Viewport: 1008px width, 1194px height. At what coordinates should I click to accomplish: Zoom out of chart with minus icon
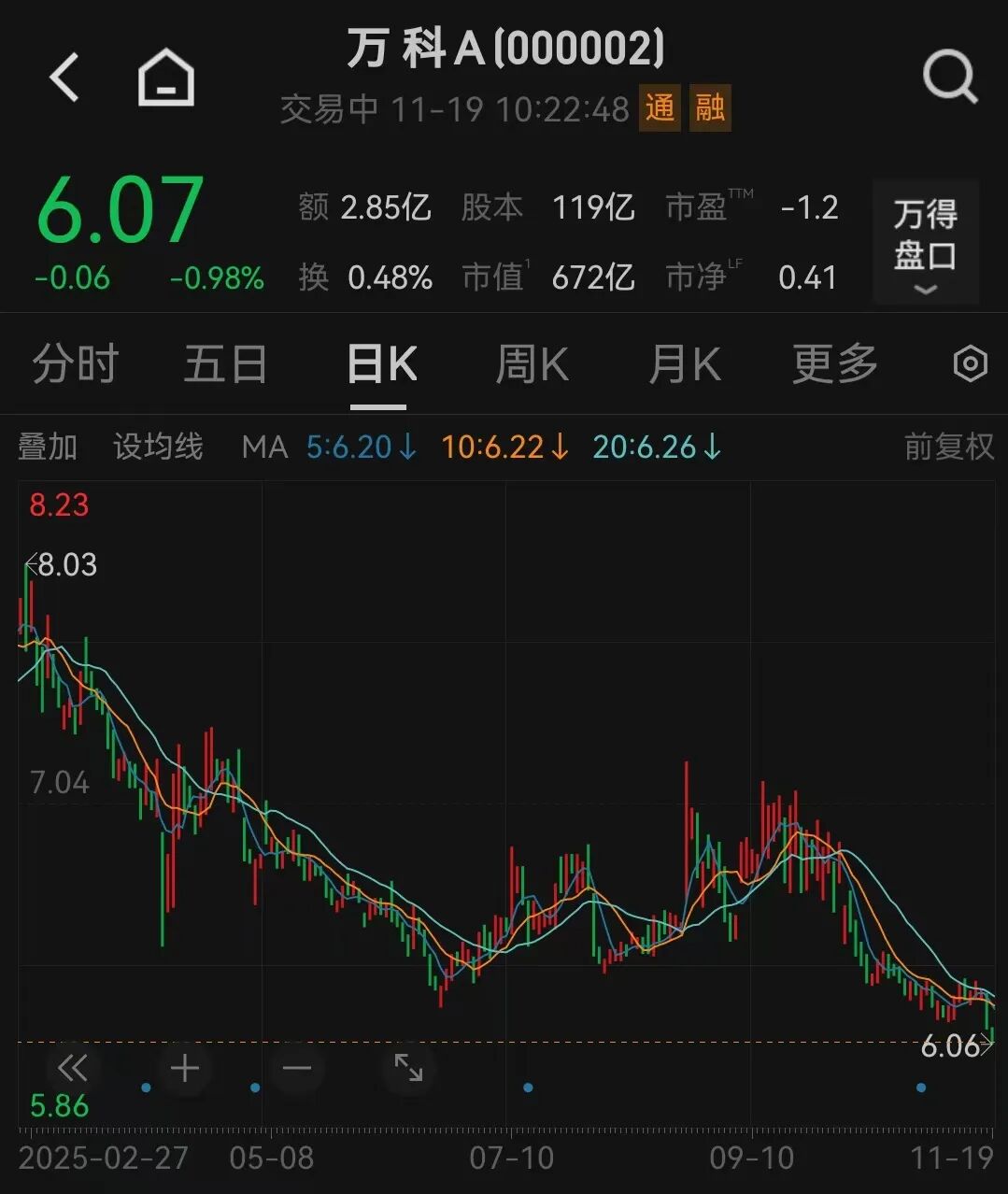point(295,1068)
